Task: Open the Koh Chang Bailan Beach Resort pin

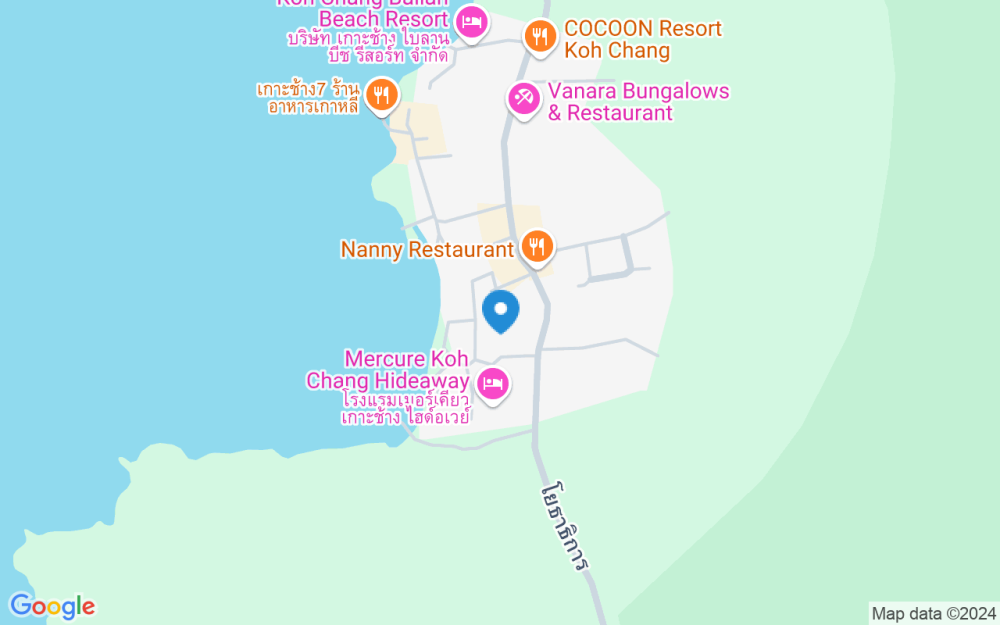Action: coord(471,24)
